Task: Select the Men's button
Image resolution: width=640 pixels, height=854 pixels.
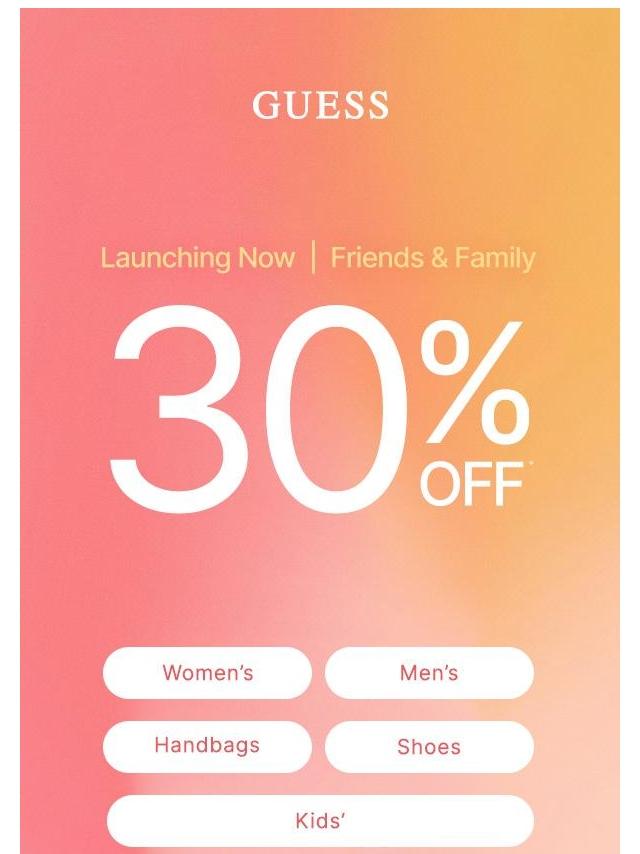Action: pos(429,673)
